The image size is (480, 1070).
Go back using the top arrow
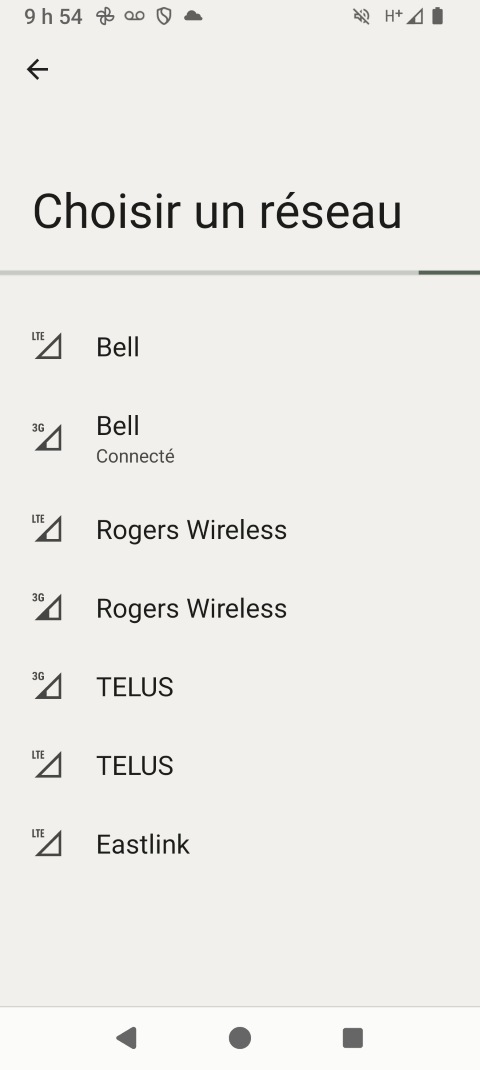[38, 69]
